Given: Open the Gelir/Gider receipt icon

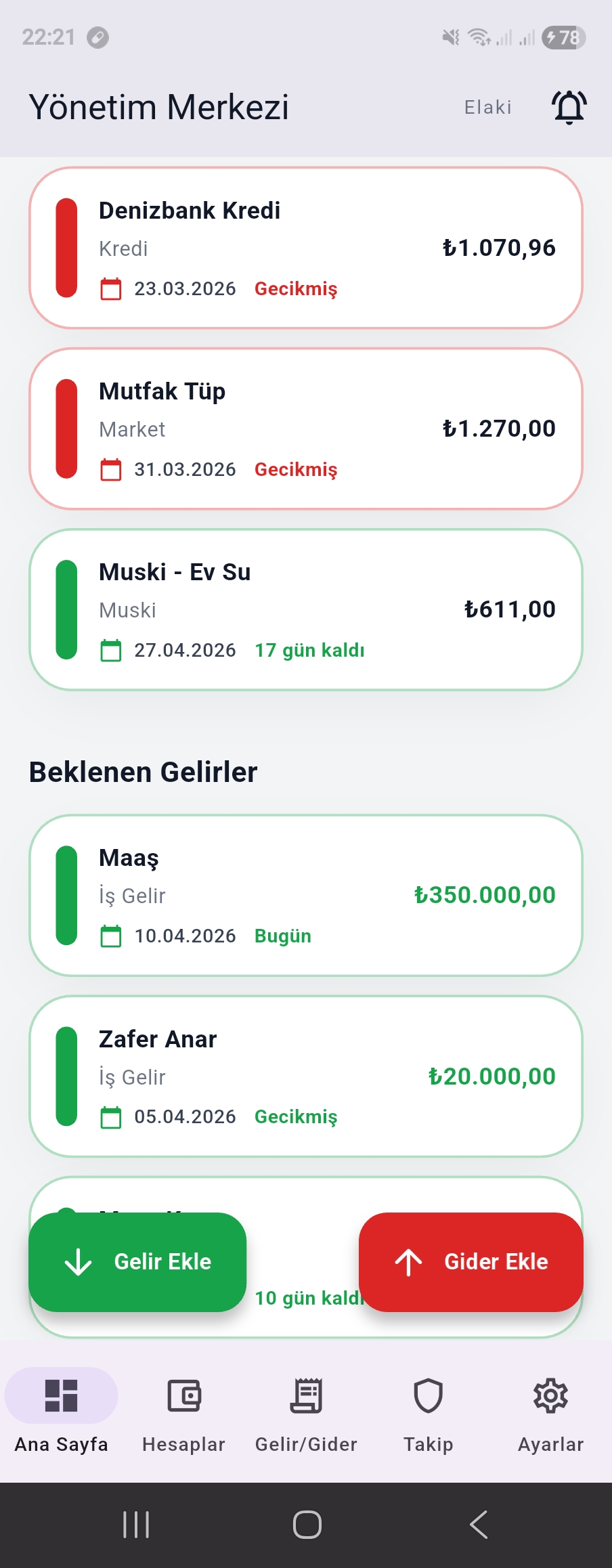Looking at the screenshot, I should [x=306, y=1395].
